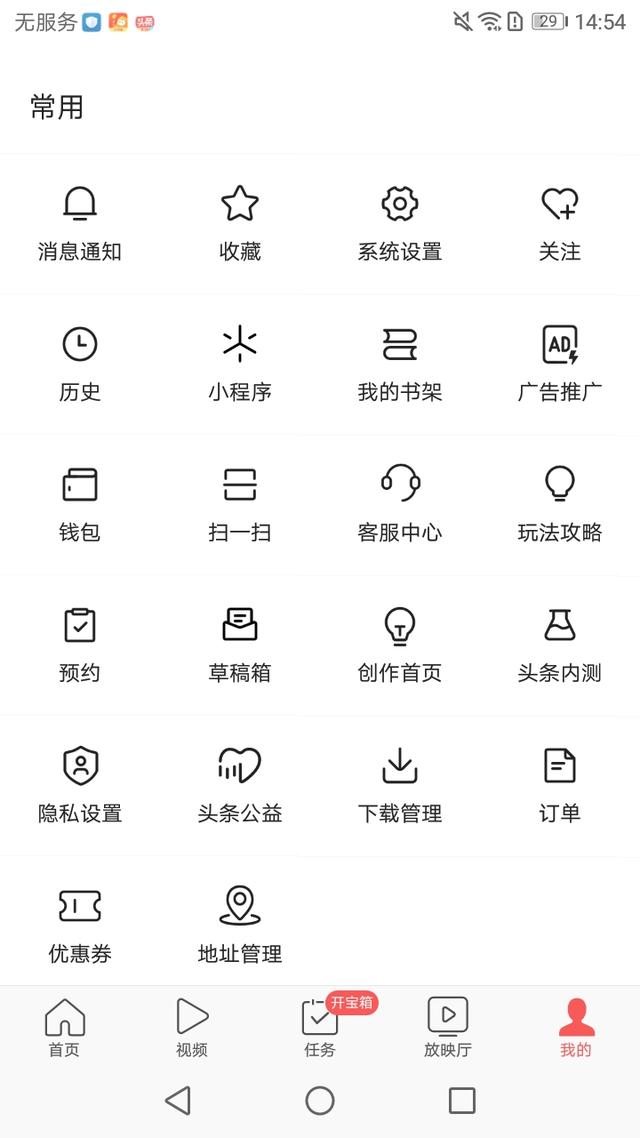Open the 关注 following list
Image resolution: width=640 pixels, height=1138 pixels.
click(559, 224)
